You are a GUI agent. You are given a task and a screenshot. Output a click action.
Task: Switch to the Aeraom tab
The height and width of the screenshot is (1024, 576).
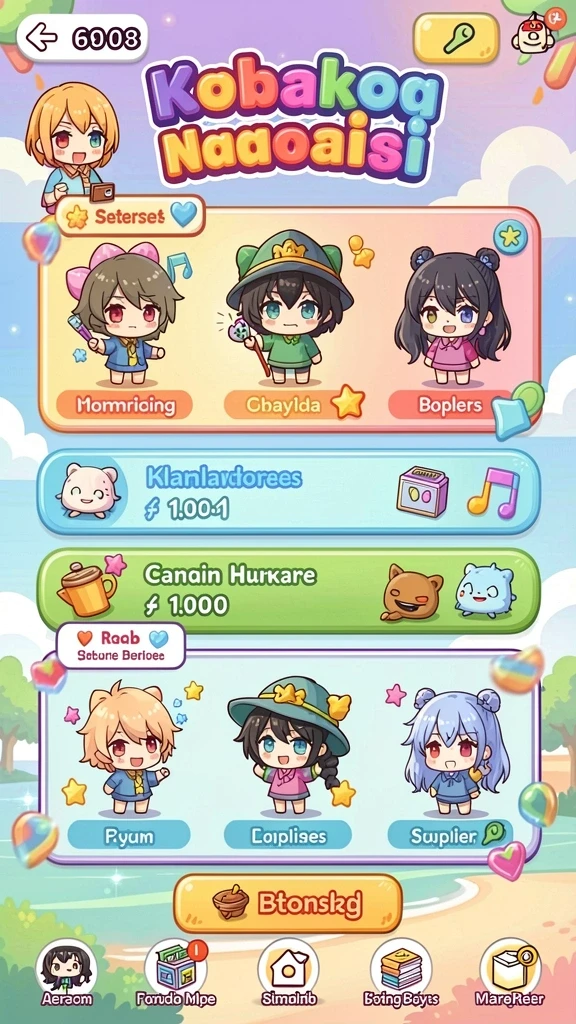[67, 973]
